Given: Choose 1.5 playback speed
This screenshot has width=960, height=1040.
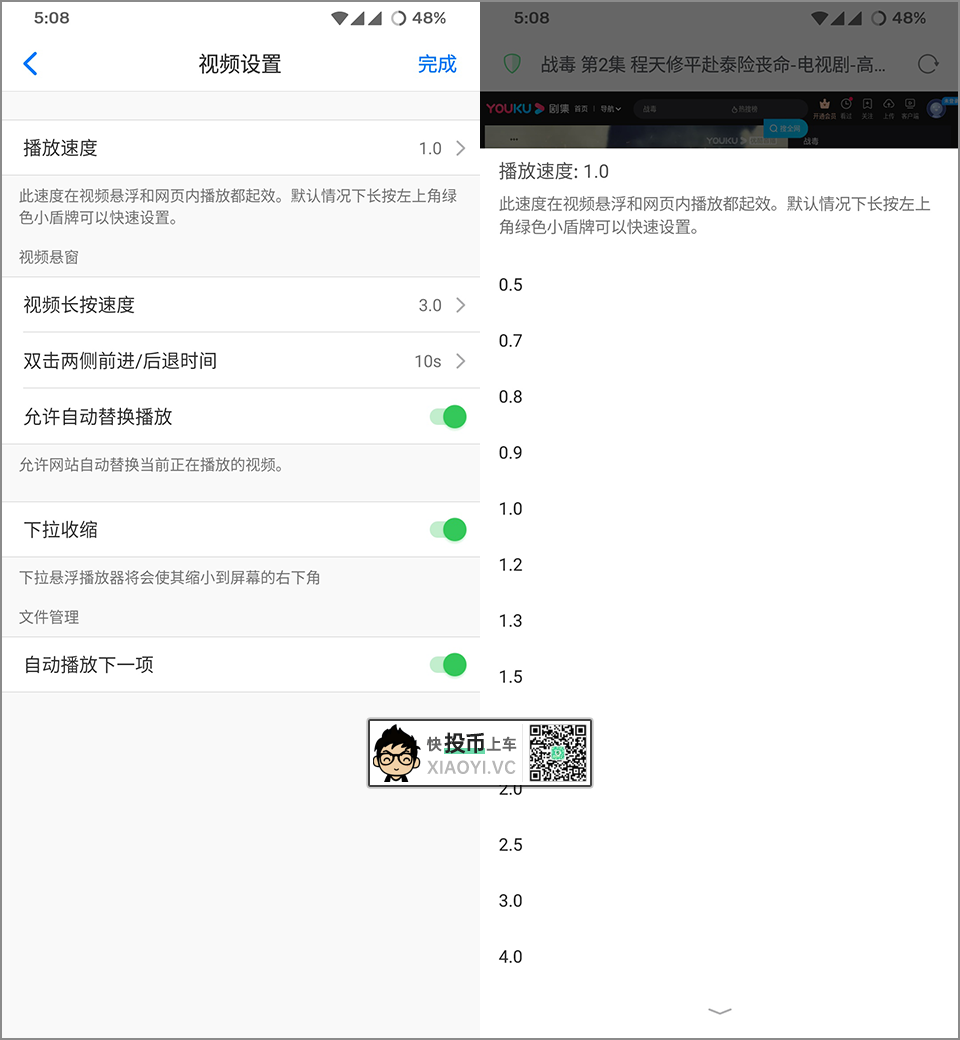Looking at the screenshot, I should [x=511, y=677].
